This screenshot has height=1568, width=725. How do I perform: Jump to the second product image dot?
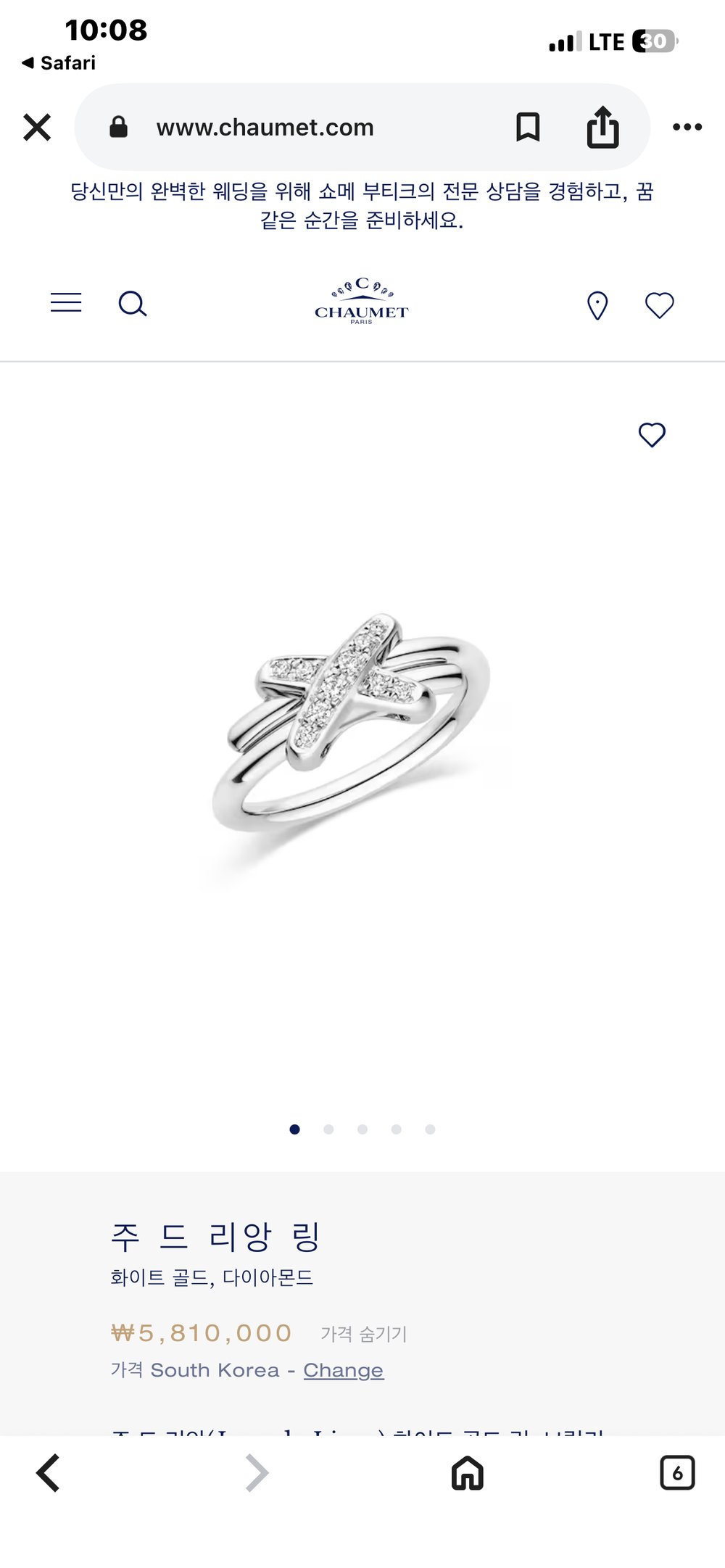[328, 1129]
